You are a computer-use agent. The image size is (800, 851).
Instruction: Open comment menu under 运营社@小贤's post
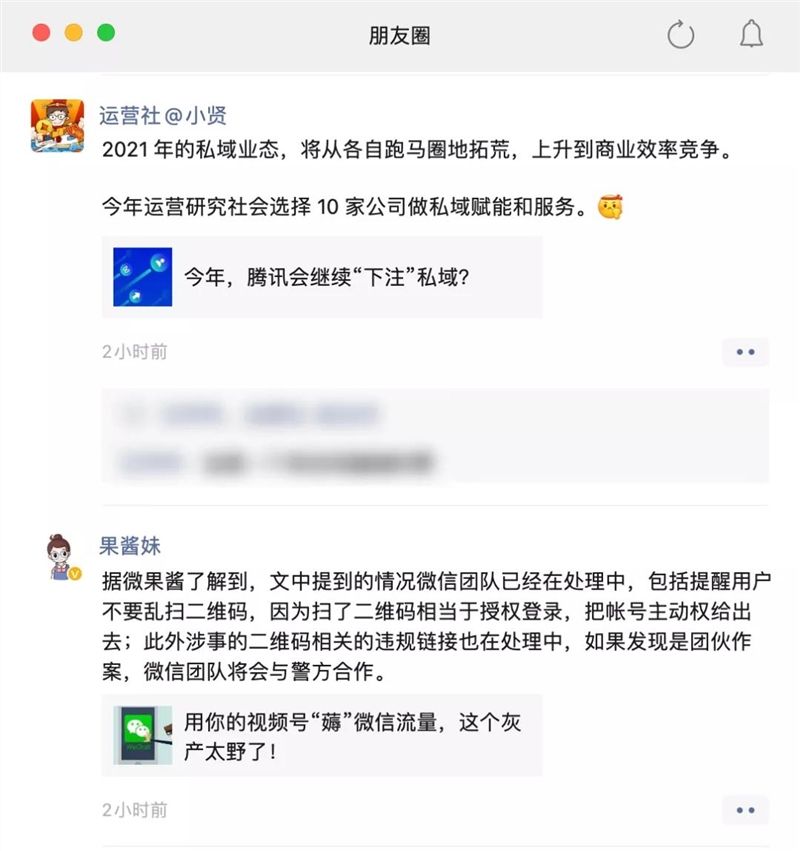coord(745,352)
